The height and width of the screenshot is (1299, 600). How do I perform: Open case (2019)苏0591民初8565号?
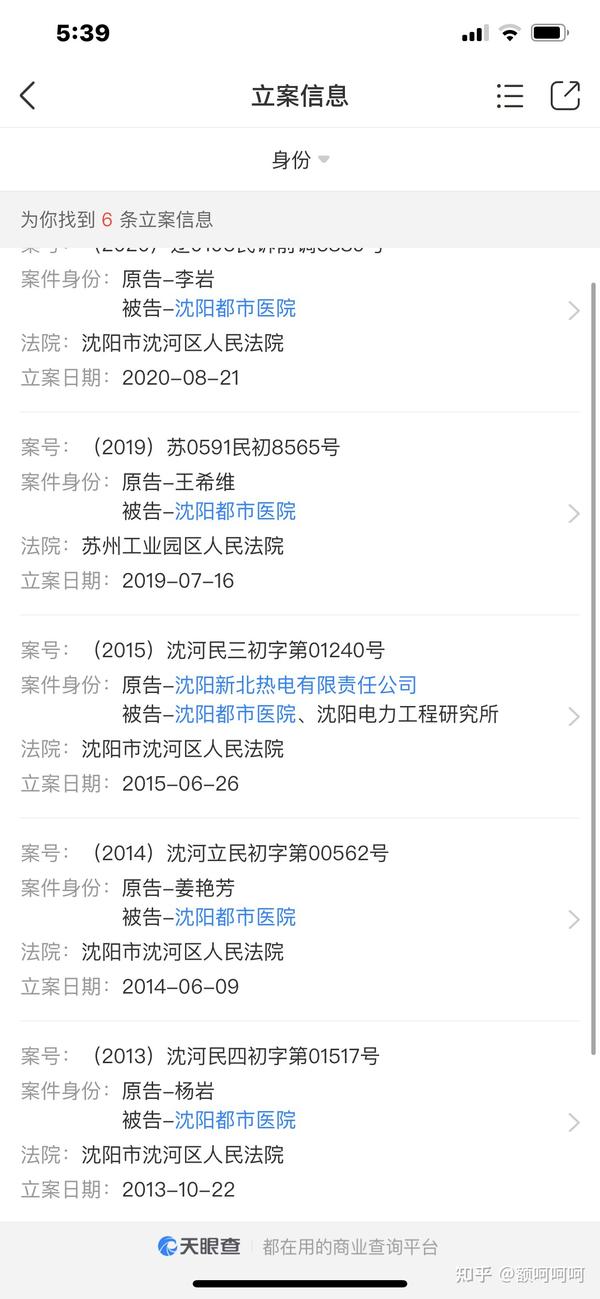pos(300,513)
